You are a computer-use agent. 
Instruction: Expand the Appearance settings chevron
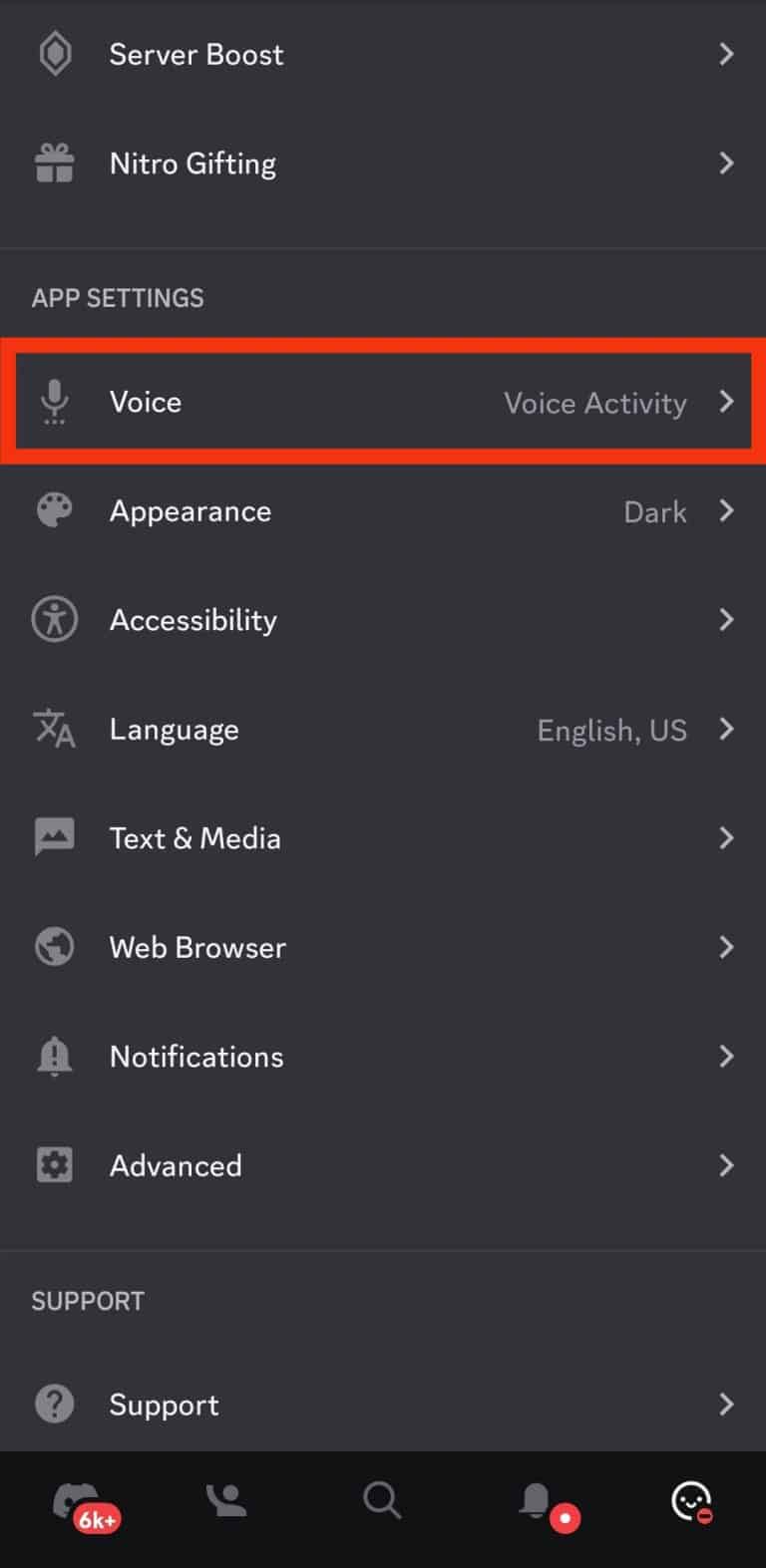click(727, 510)
